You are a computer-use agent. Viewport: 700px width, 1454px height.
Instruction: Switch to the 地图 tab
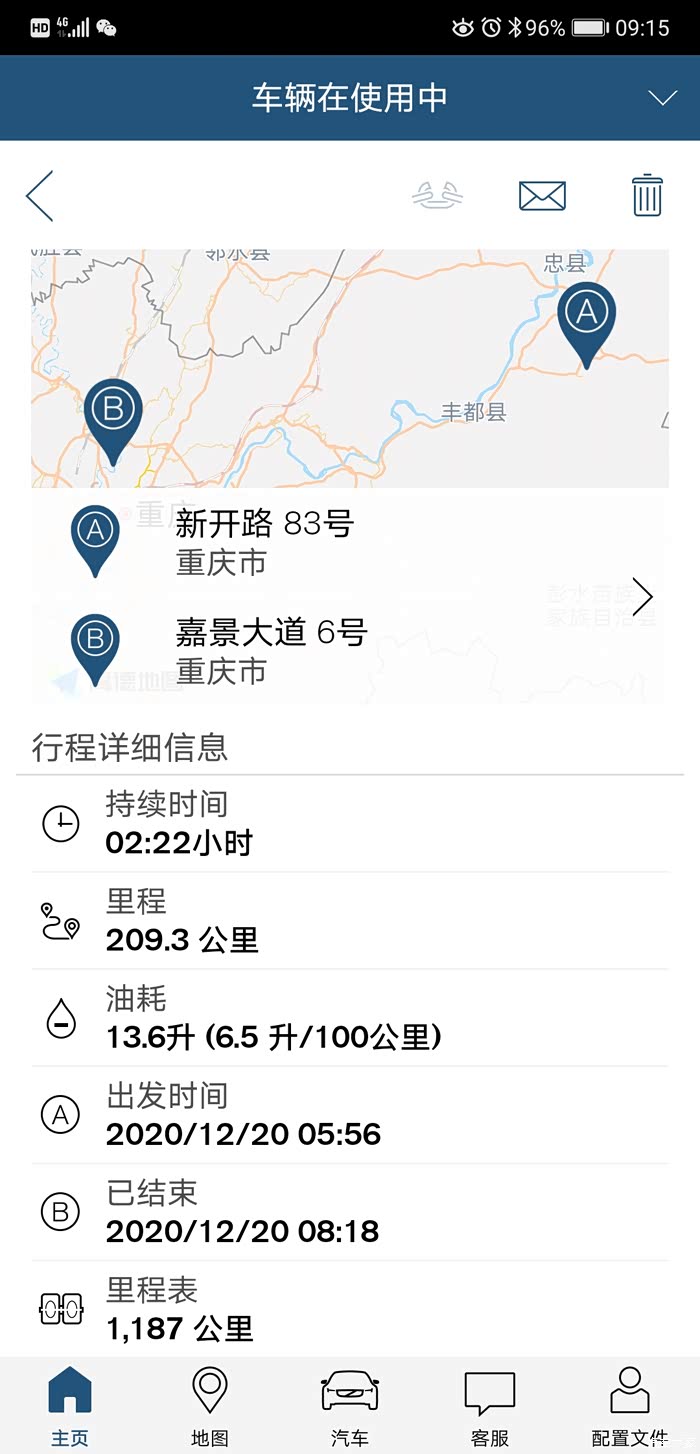pyautogui.click(x=210, y=1407)
